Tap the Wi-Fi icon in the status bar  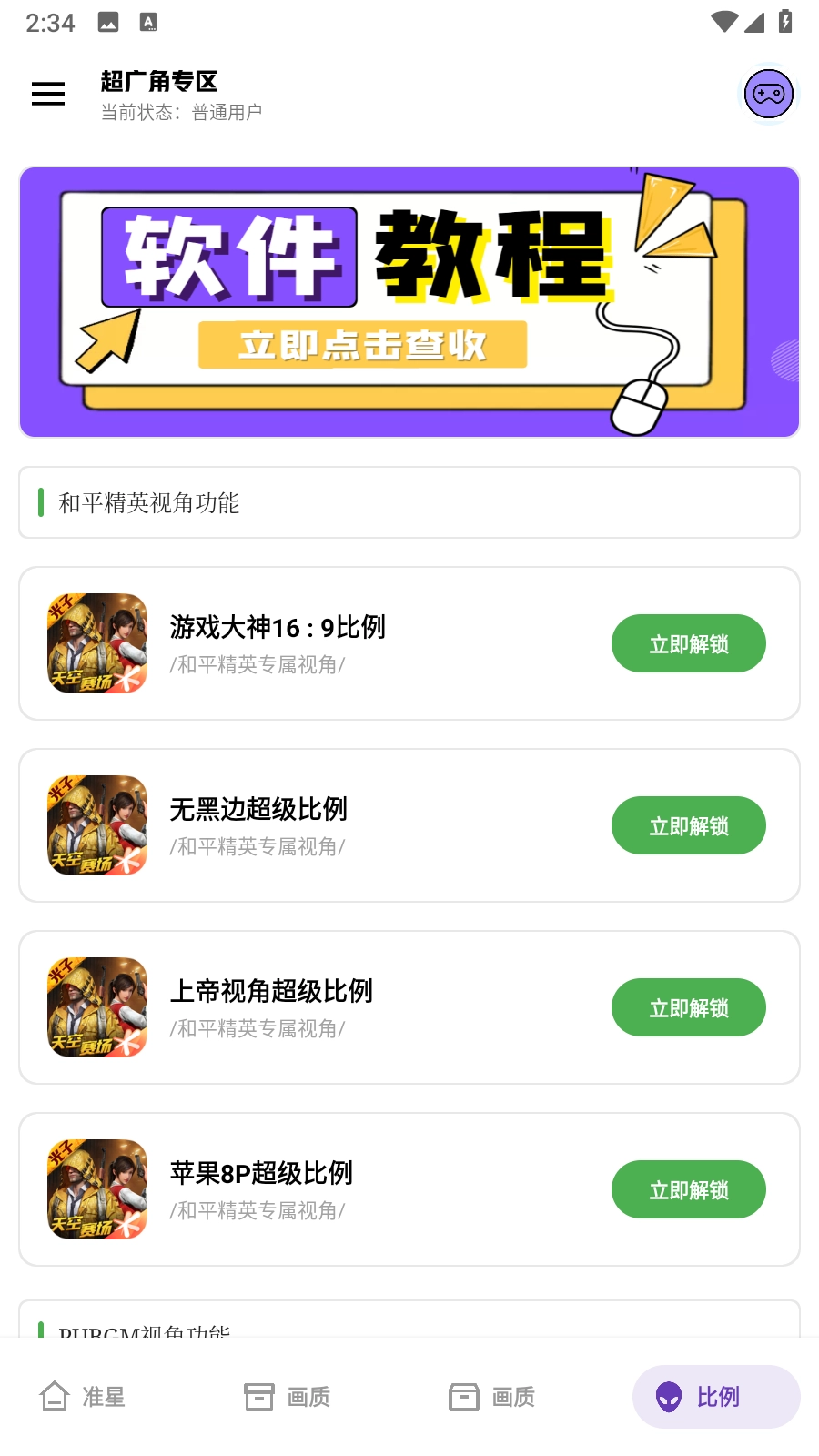point(723,23)
